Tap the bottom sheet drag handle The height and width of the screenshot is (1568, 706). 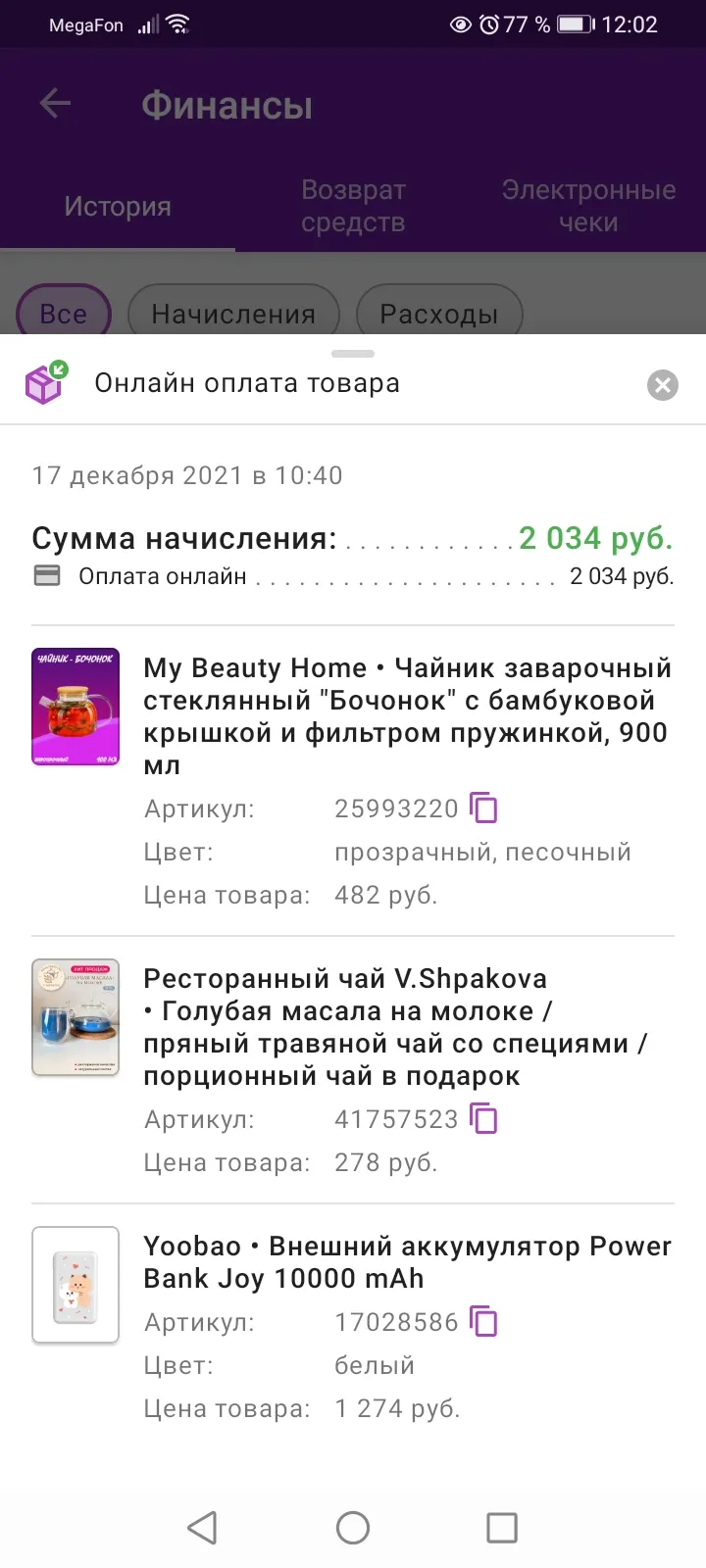[353, 353]
